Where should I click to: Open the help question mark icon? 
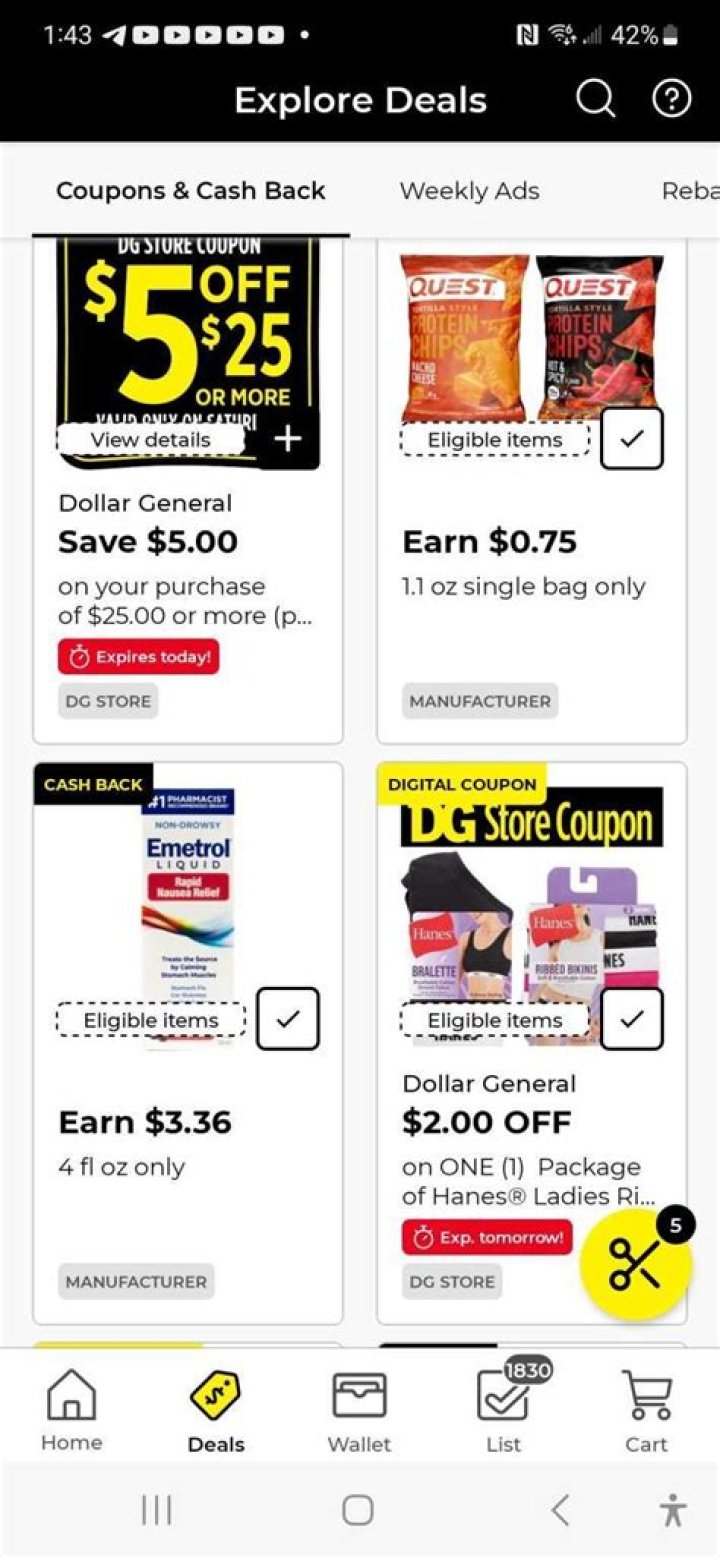(x=672, y=99)
